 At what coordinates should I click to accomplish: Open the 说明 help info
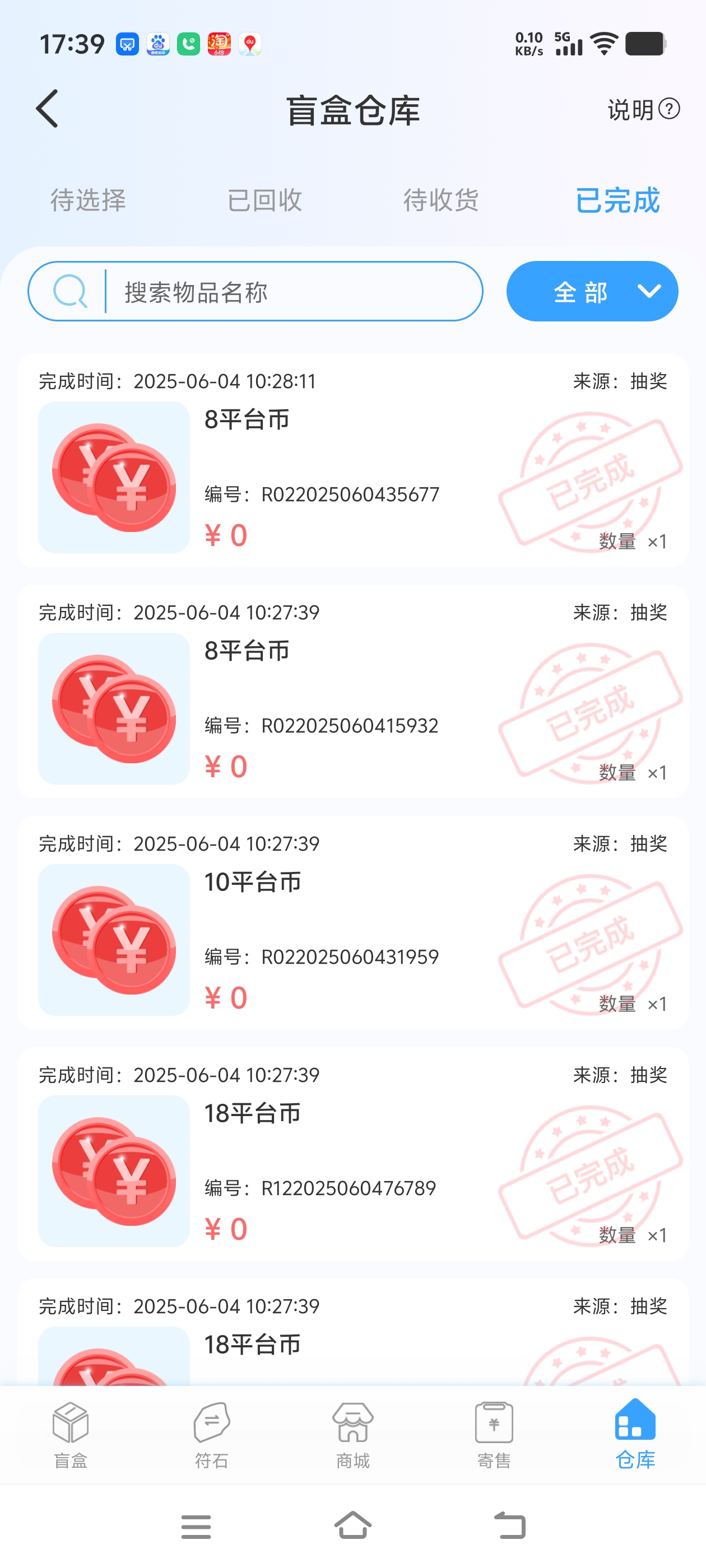pyautogui.click(x=643, y=110)
